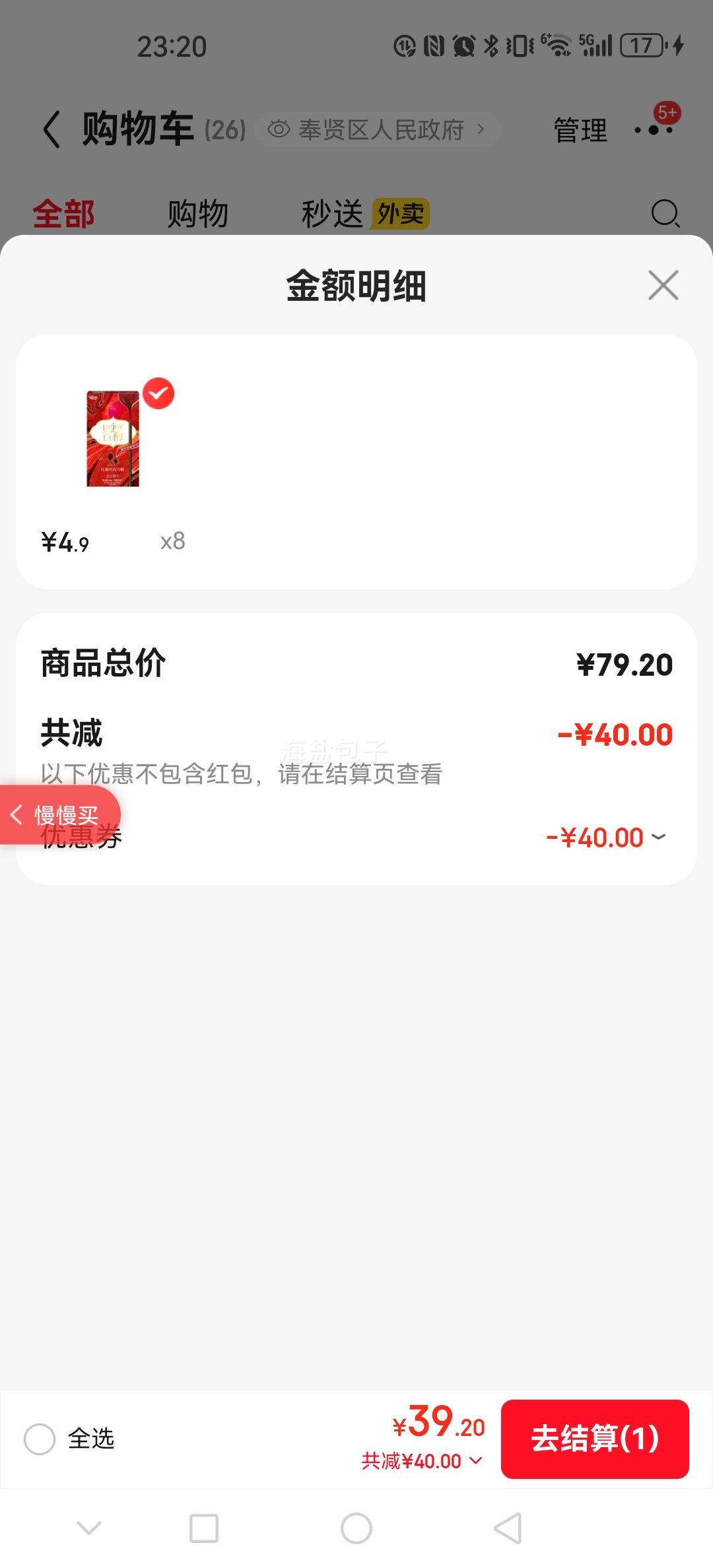The width and height of the screenshot is (713, 1568).
Task: Go to the system home screen
Action: [356, 1528]
